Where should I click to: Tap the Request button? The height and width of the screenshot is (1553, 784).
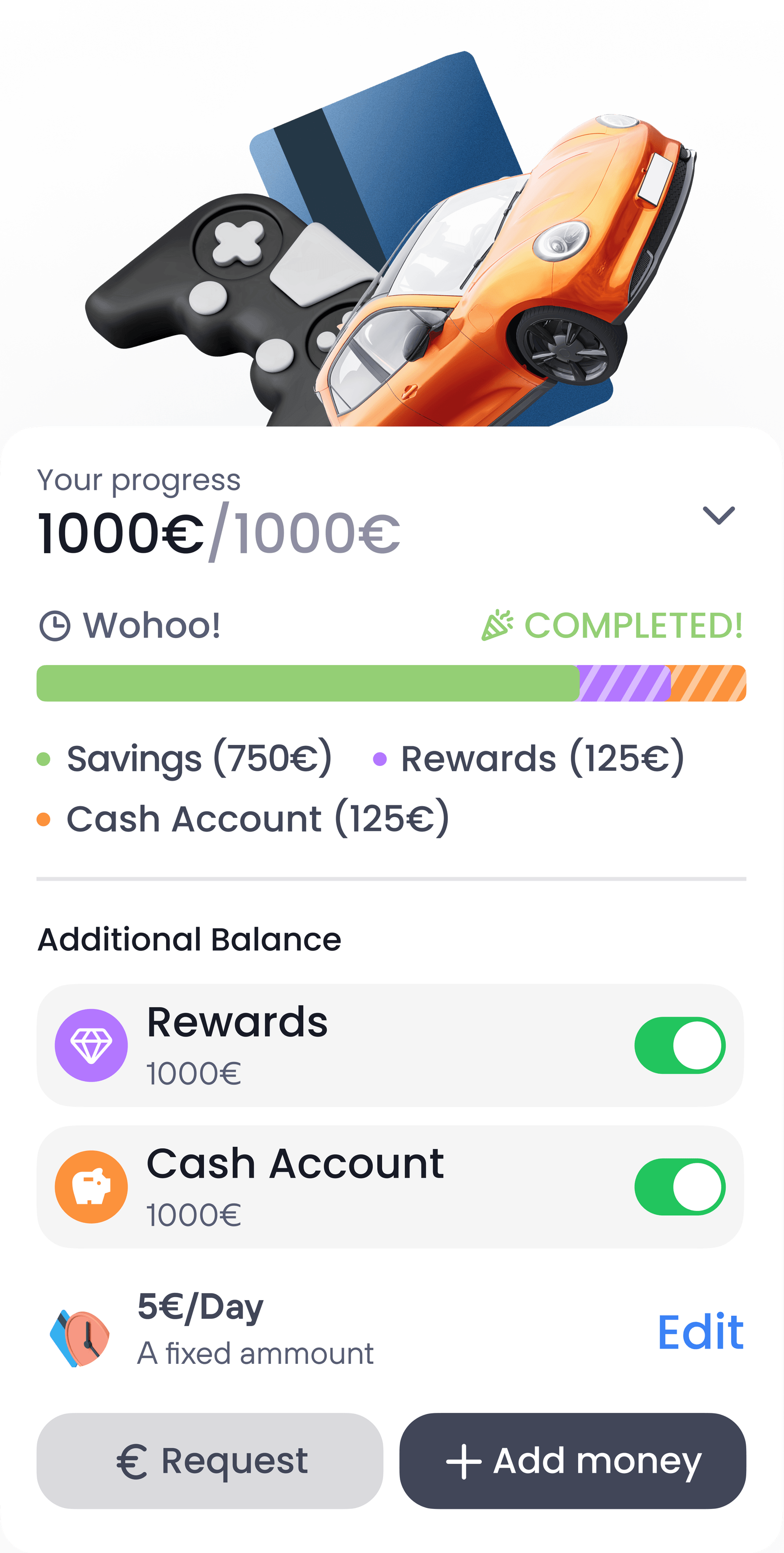[210, 1461]
